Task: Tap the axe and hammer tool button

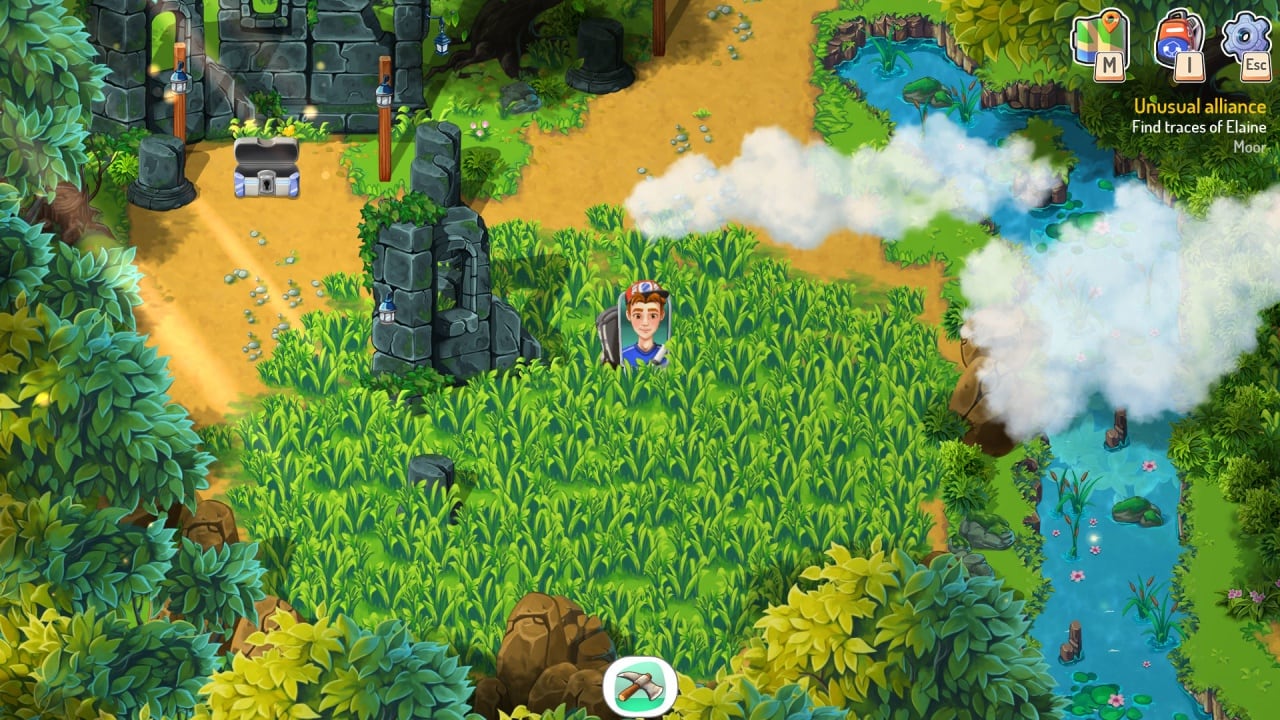Action: pyautogui.click(x=640, y=688)
